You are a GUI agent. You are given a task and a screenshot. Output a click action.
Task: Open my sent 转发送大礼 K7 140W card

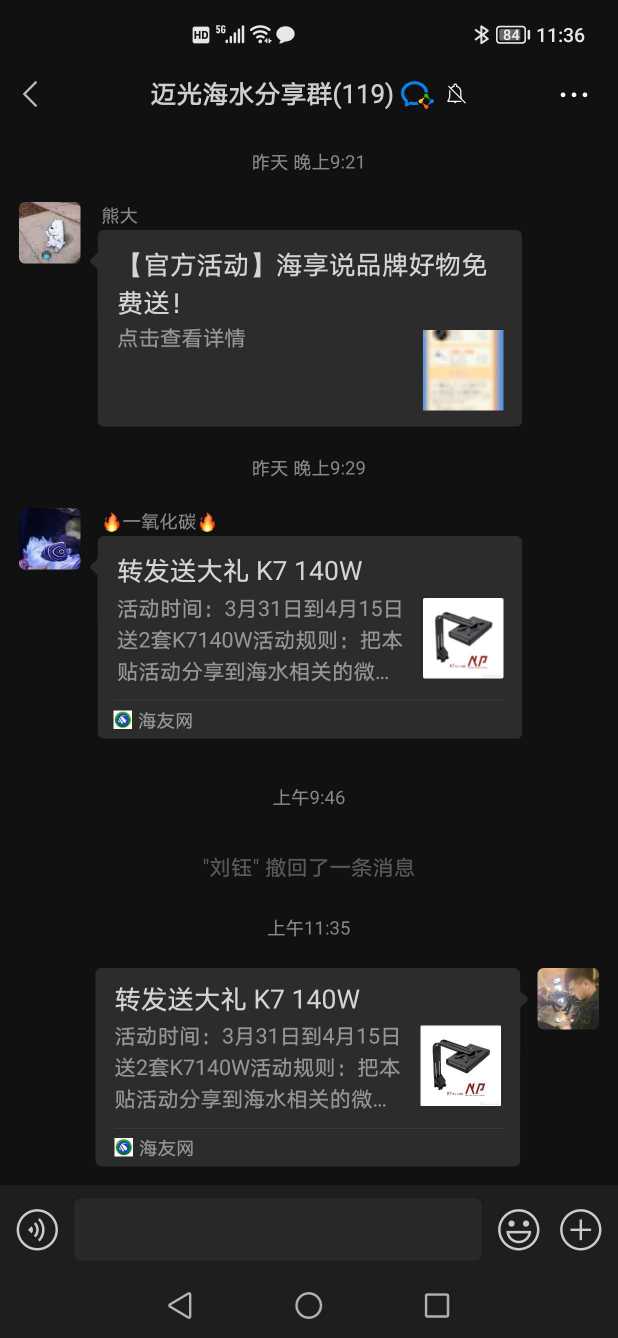[x=307, y=1066]
